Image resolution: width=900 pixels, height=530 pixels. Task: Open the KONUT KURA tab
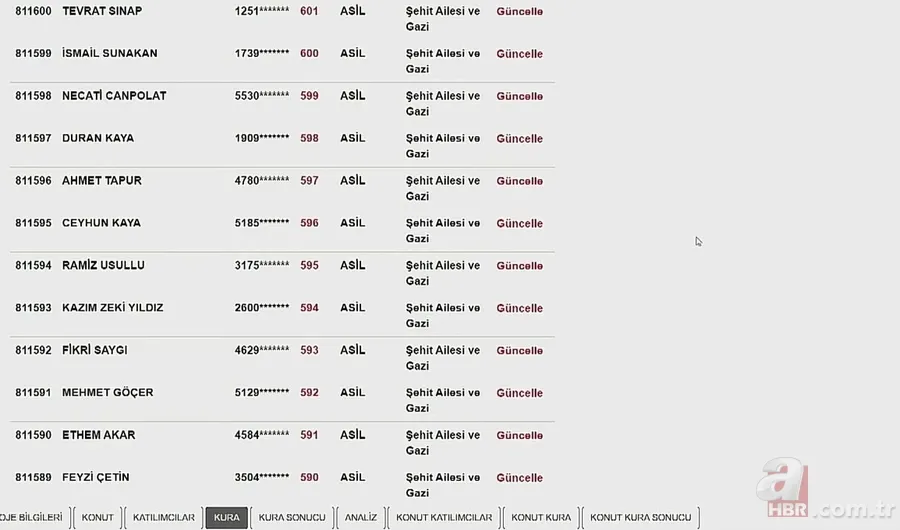pyautogui.click(x=541, y=518)
